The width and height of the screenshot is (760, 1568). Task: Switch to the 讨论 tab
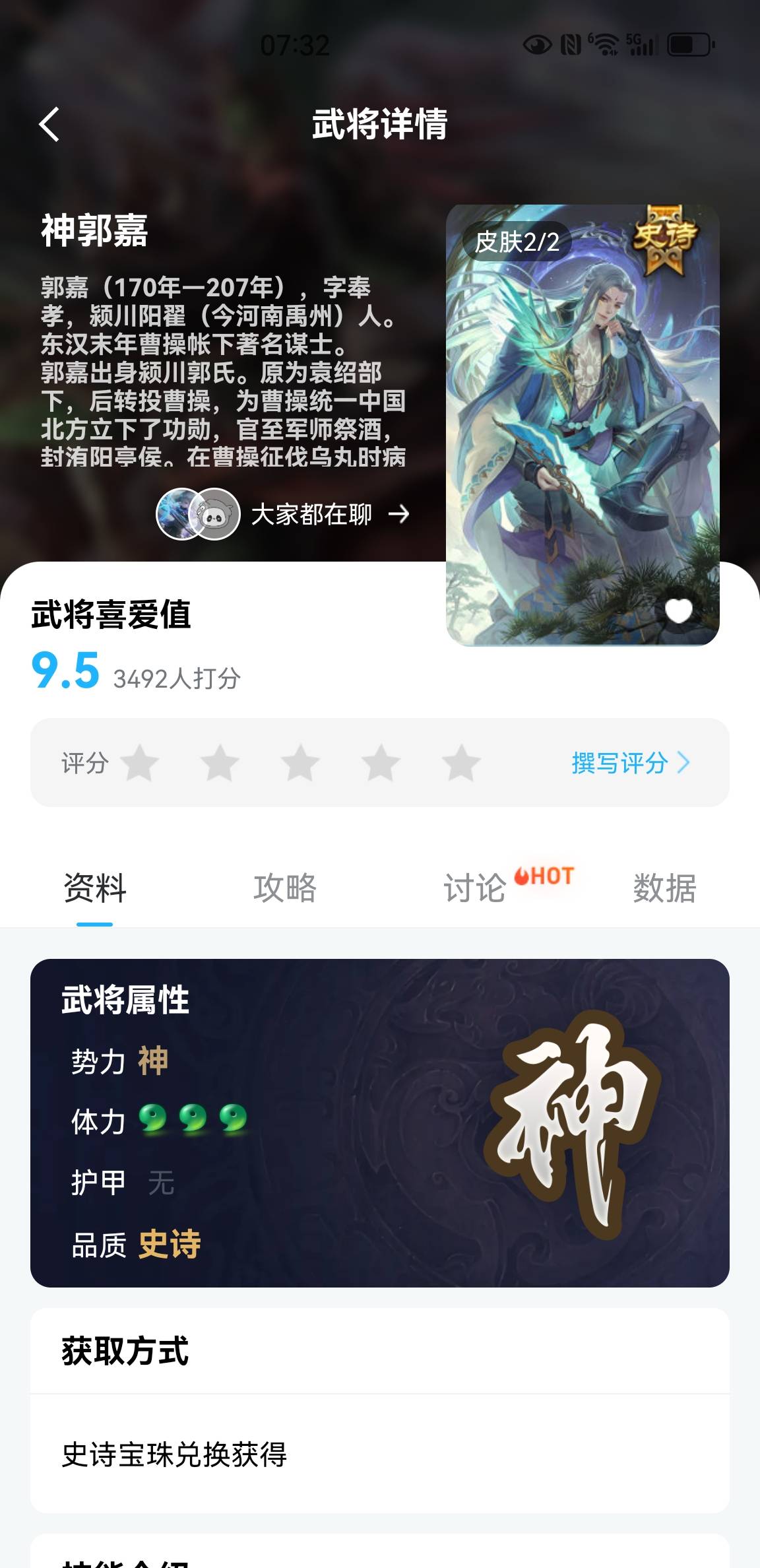pyautogui.click(x=475, y=888)
